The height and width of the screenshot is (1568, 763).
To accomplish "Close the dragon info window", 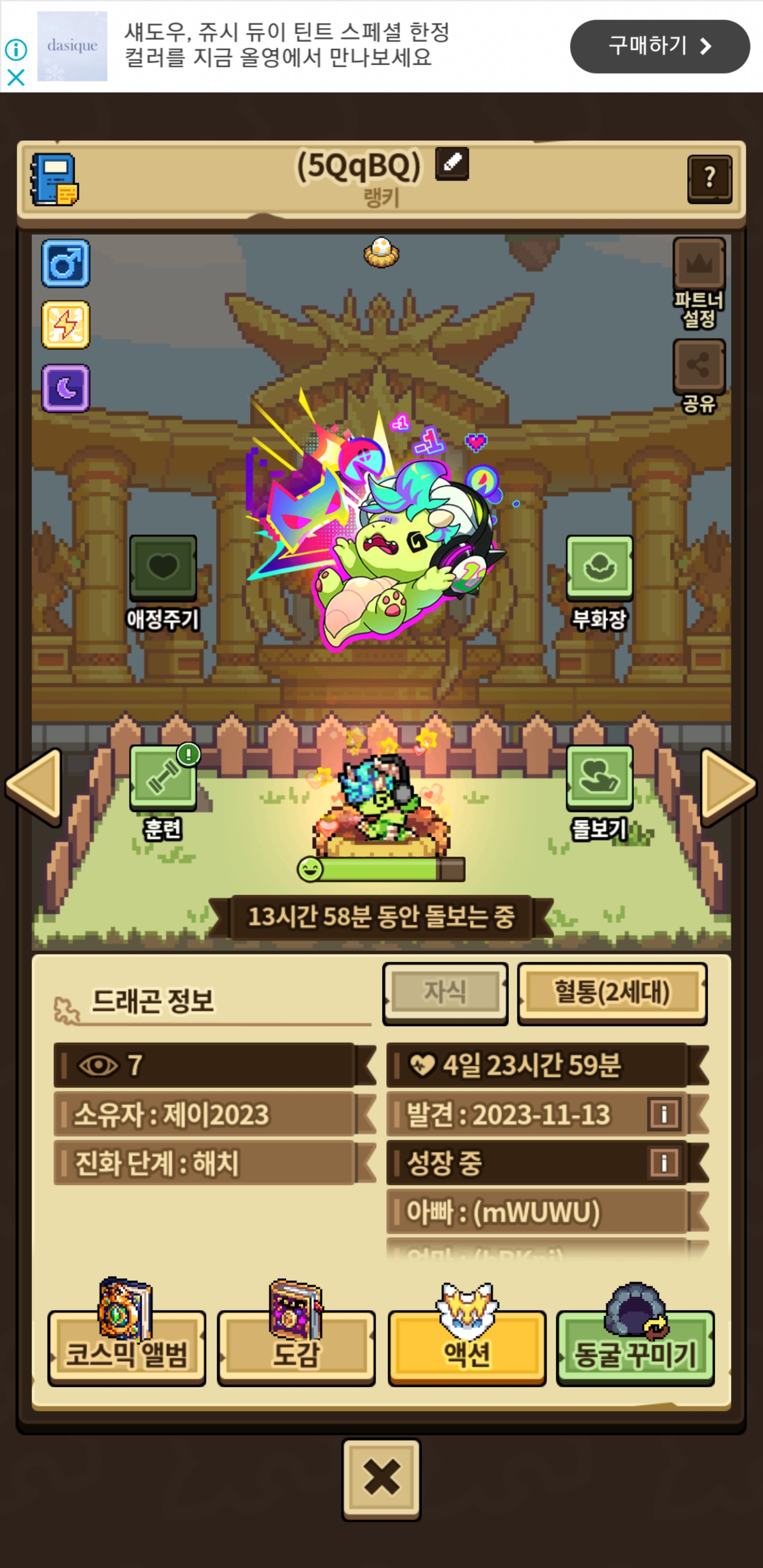I will point(381,1478).
